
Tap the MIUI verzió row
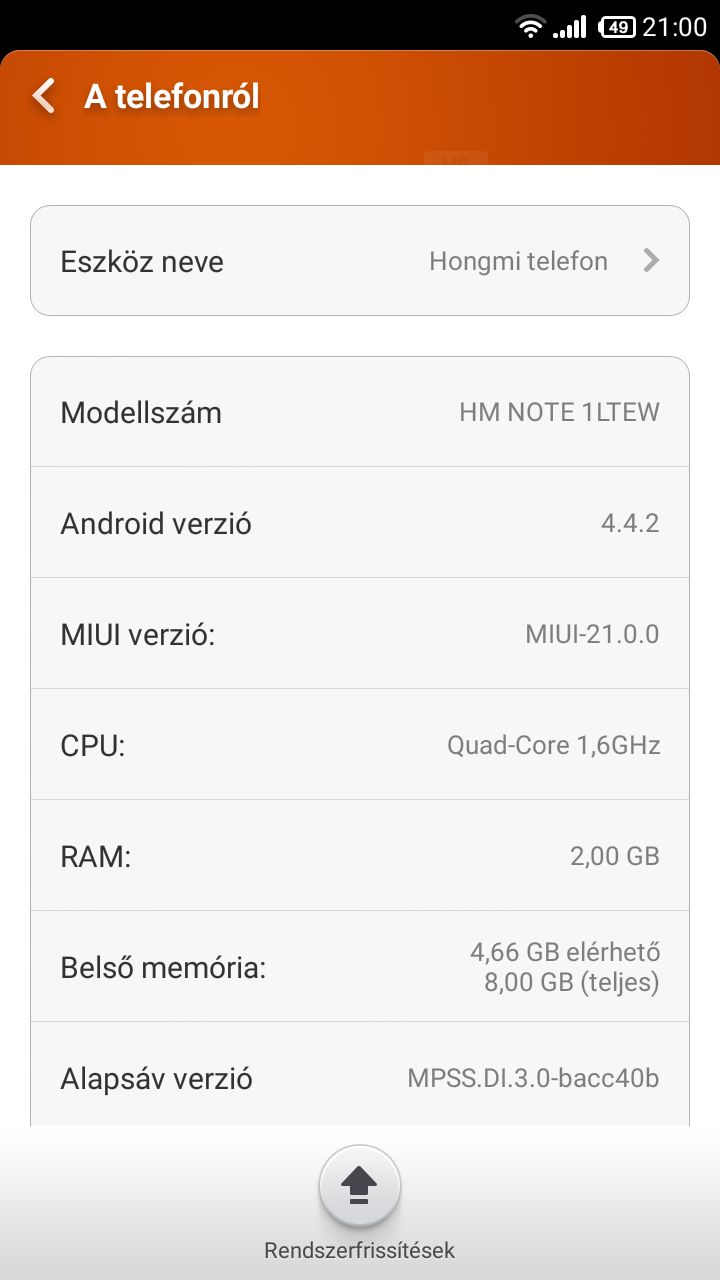point(360,633)
